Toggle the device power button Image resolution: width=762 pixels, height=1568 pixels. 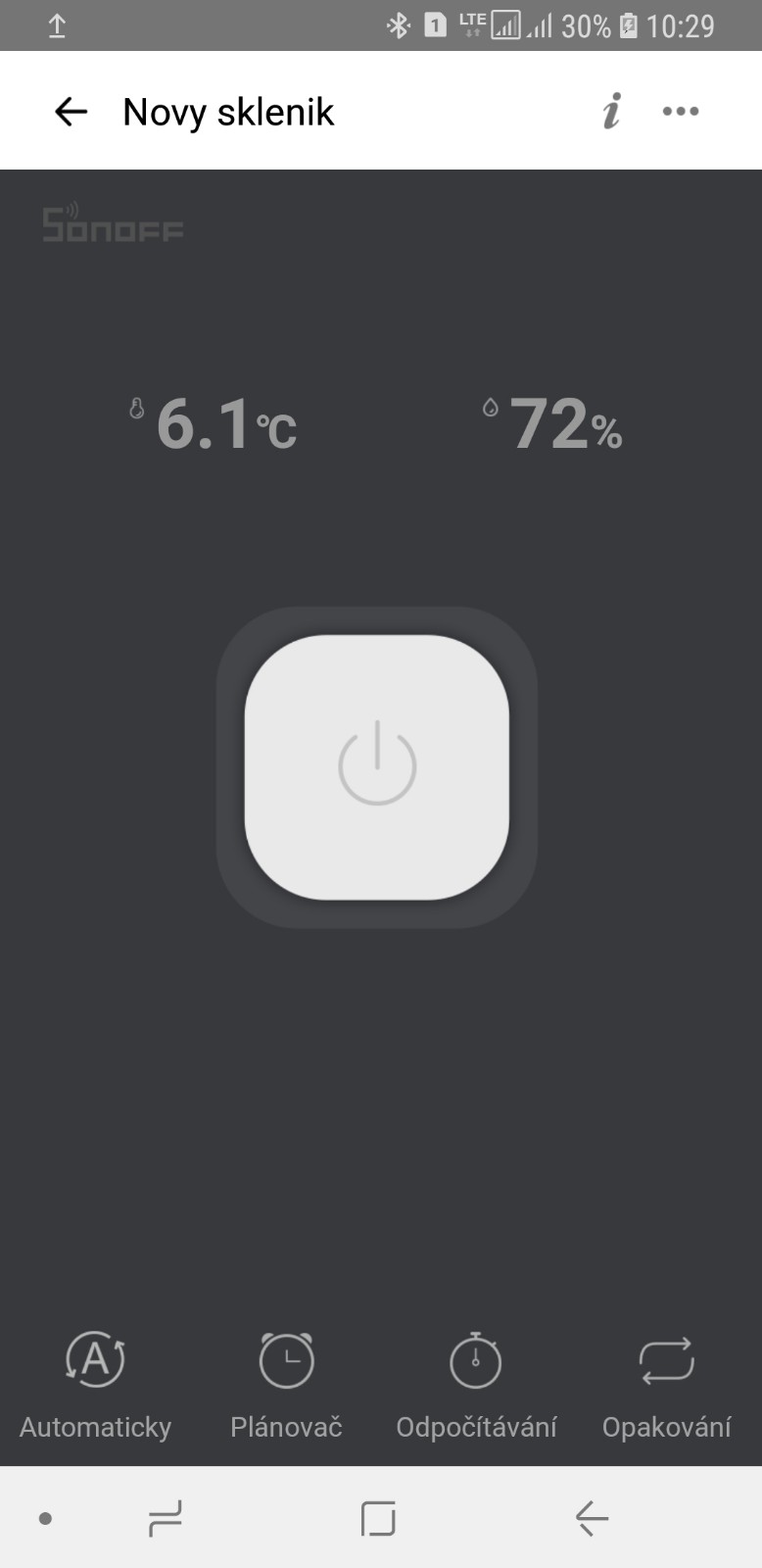point(377,767)
